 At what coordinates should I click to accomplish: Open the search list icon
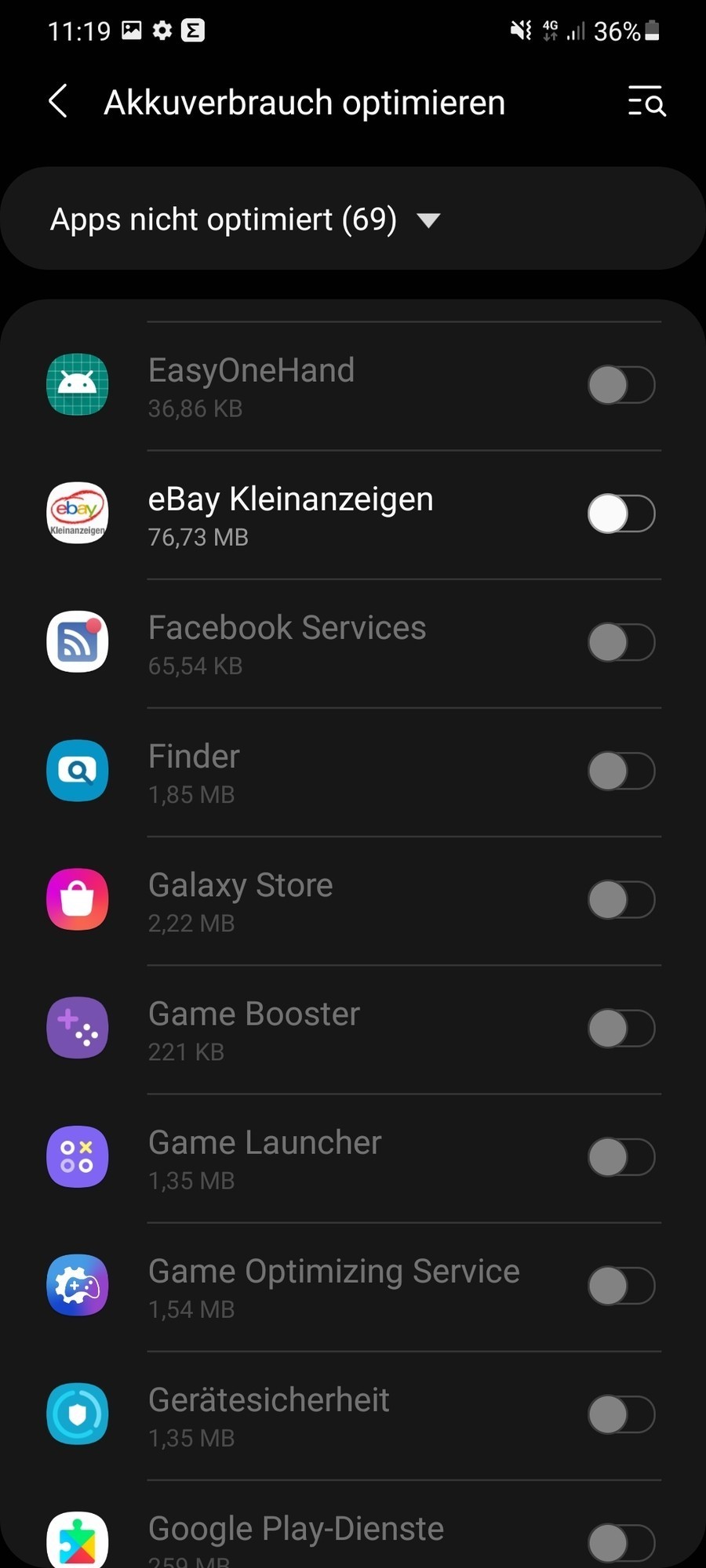pyautogui.click(x=646, y=102)
